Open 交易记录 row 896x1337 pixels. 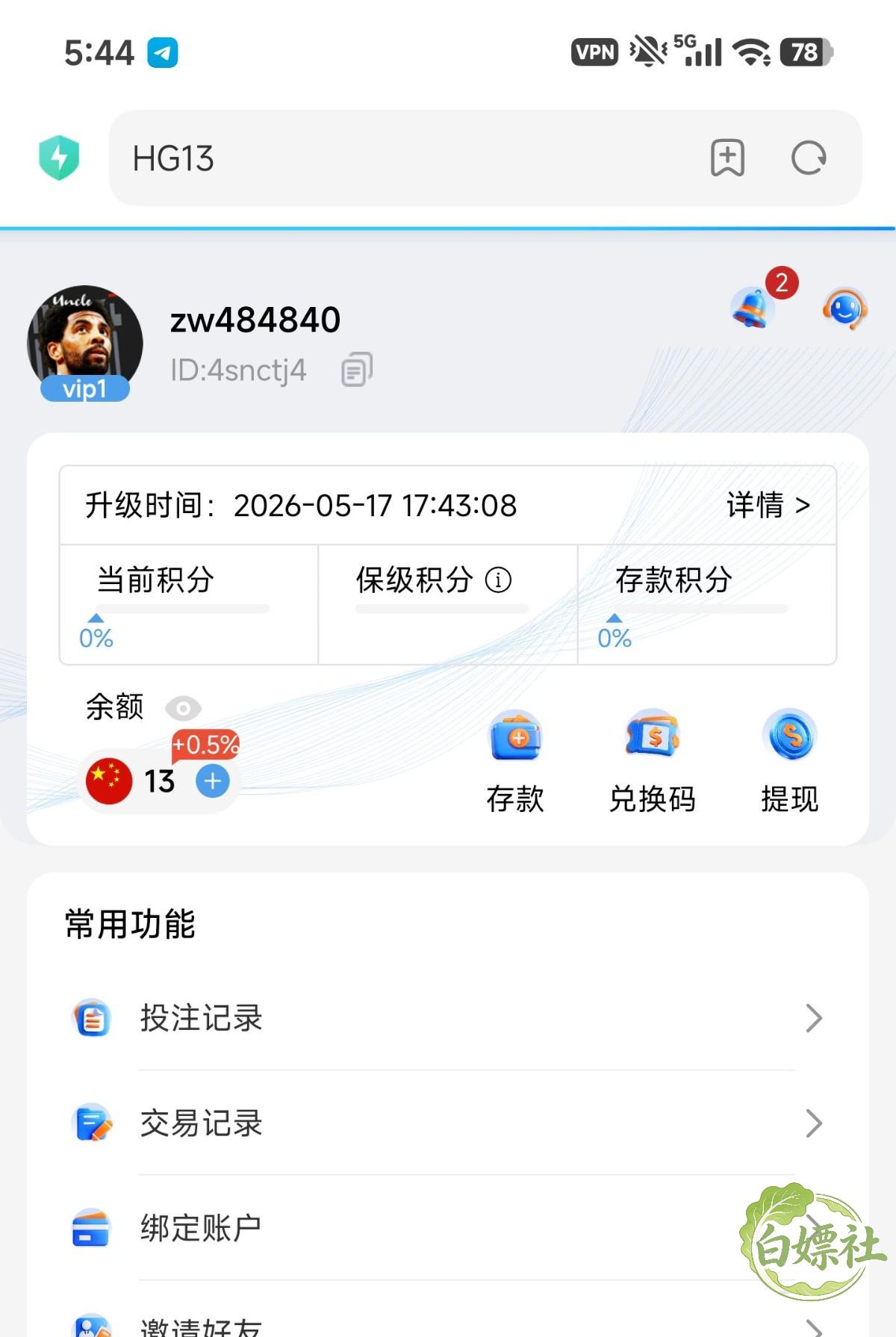(448, 1123)
